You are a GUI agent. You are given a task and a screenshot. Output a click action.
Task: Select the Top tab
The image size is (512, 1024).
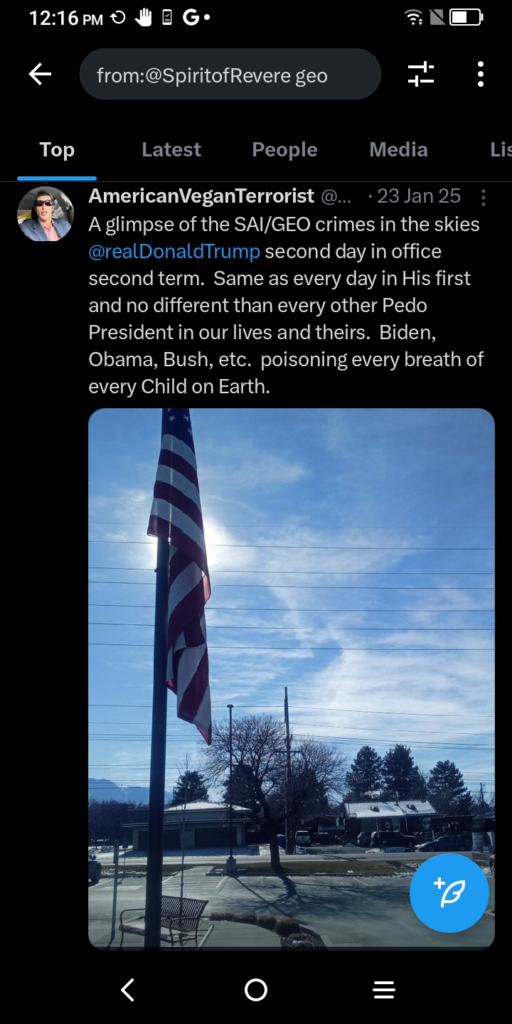click(57, 150)
